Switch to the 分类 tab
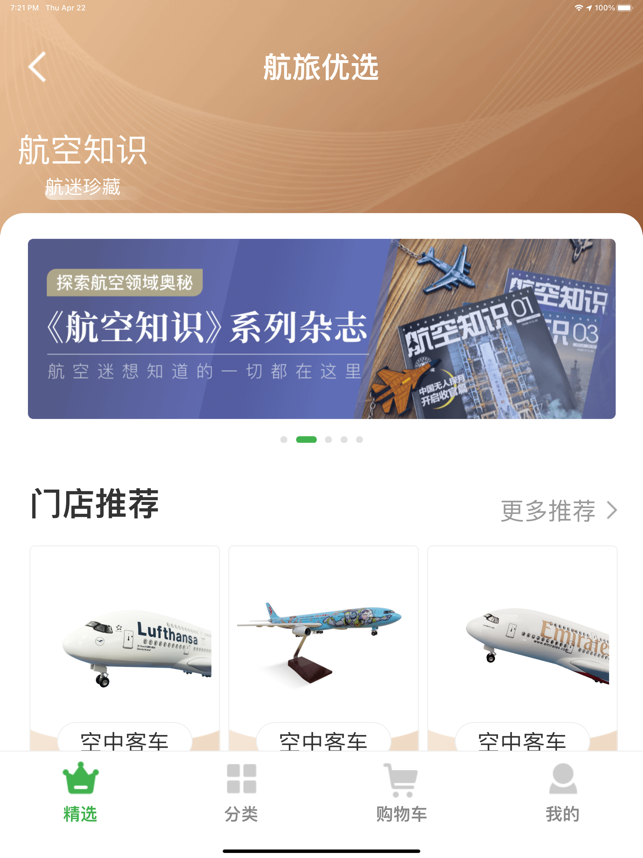 [241, 792]
